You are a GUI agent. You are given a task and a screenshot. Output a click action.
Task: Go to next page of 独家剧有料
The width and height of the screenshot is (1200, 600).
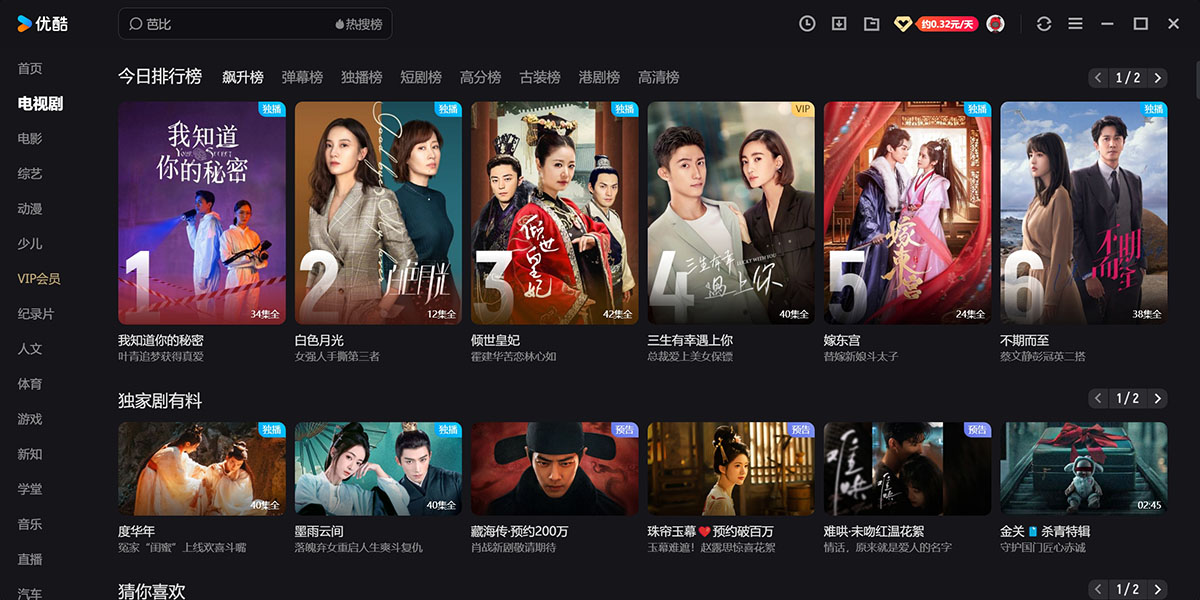1157,399
